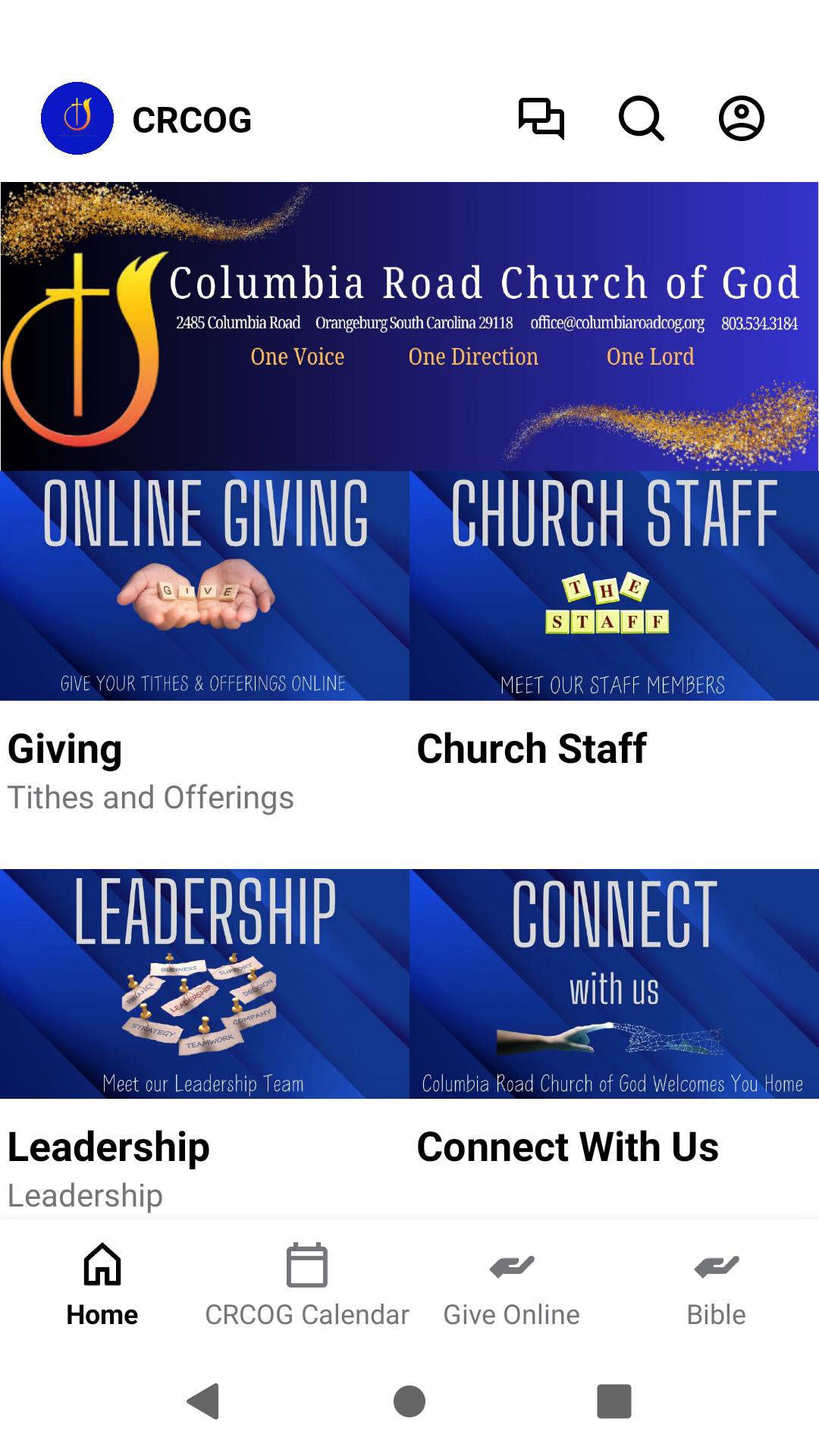Open the Connect With Us tile
819x1456 pixels.
click(614, 984)
